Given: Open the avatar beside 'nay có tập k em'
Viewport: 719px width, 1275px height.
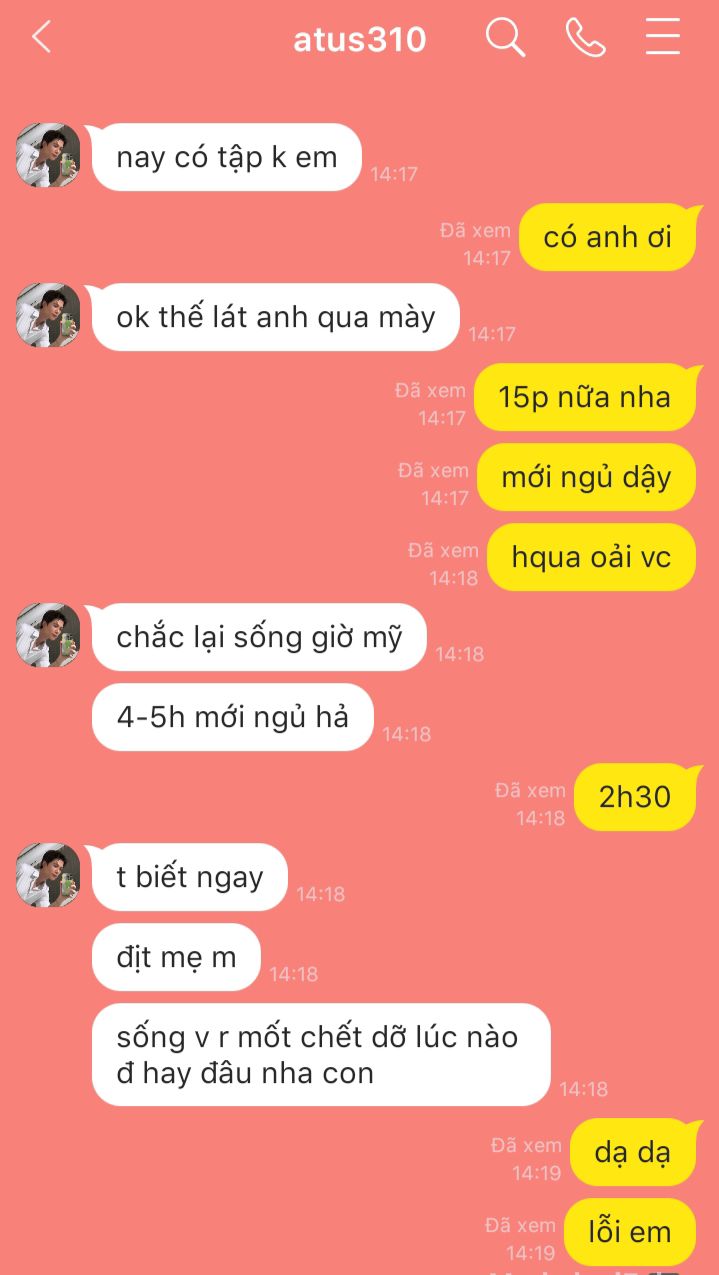Looking at the screenshot, I should pyautogui.click(x=48, y=155).
